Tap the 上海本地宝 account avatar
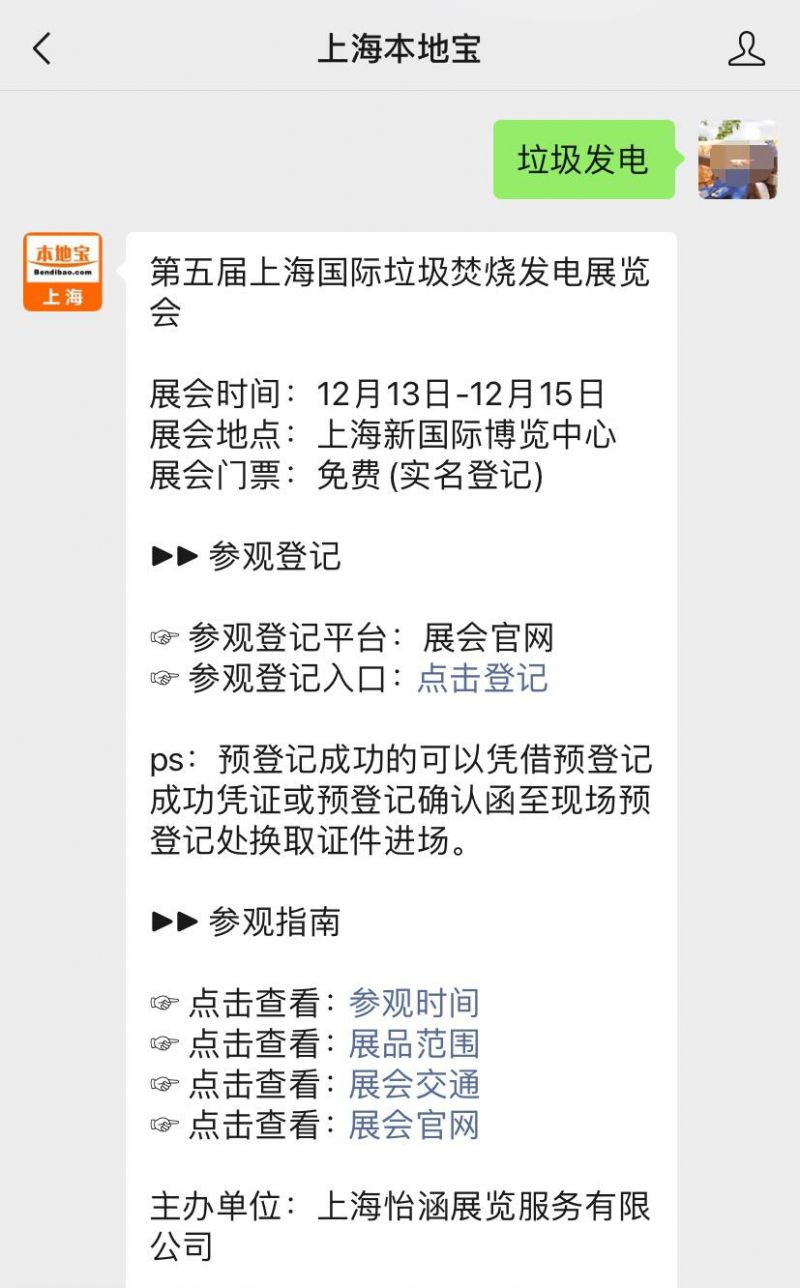The height and width of the screenshot is (1288, 800). pyautogui.click(x=63, y=272)
